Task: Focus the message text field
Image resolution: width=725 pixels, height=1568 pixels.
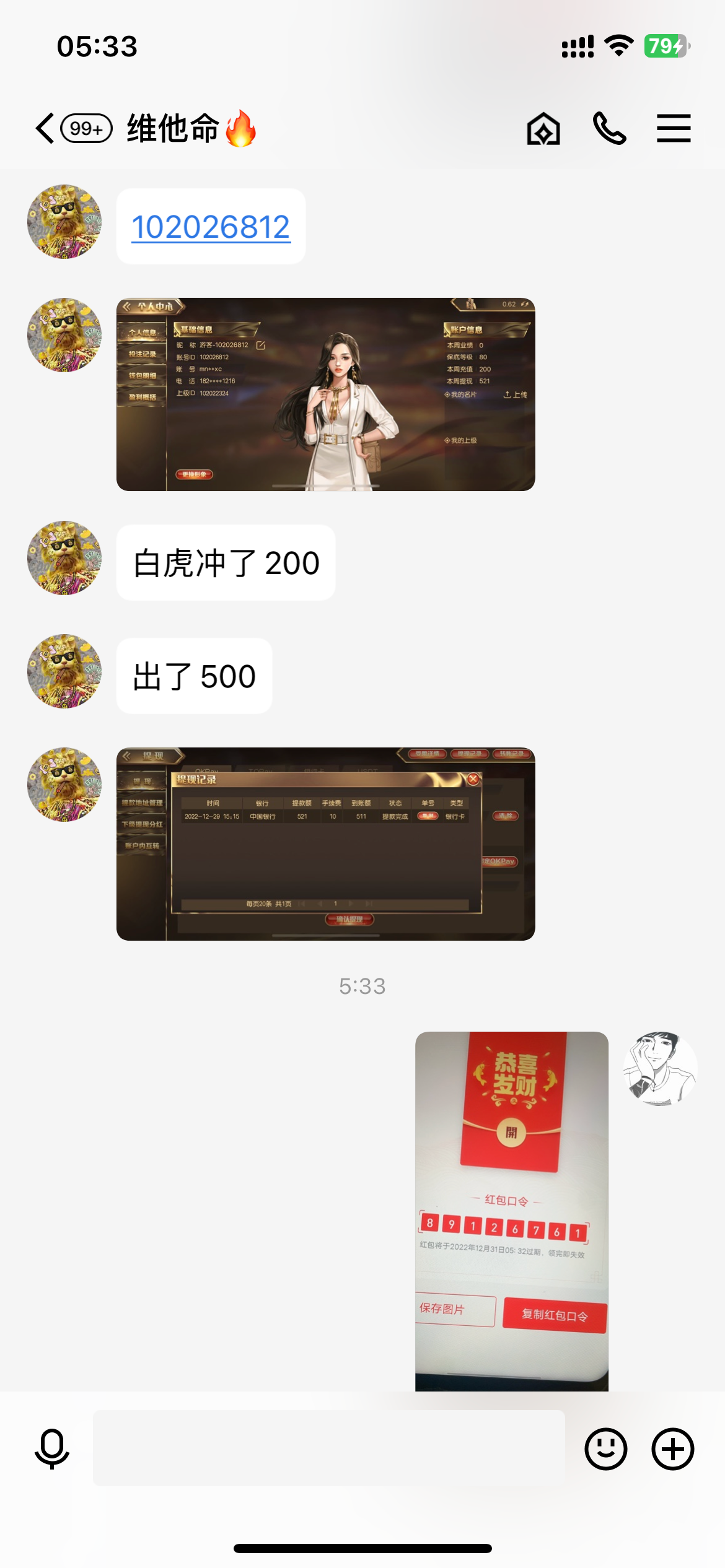Action: [x=328, y=1448]
